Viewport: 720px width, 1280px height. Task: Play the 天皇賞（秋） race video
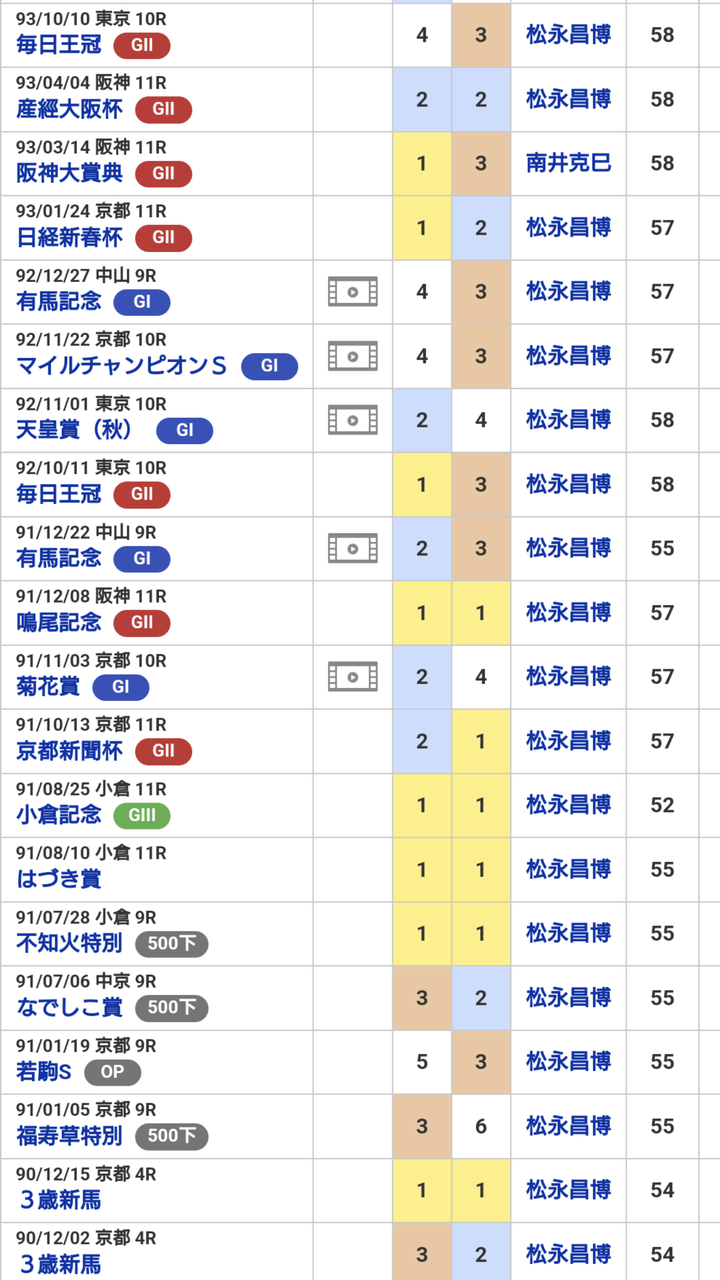353,420
